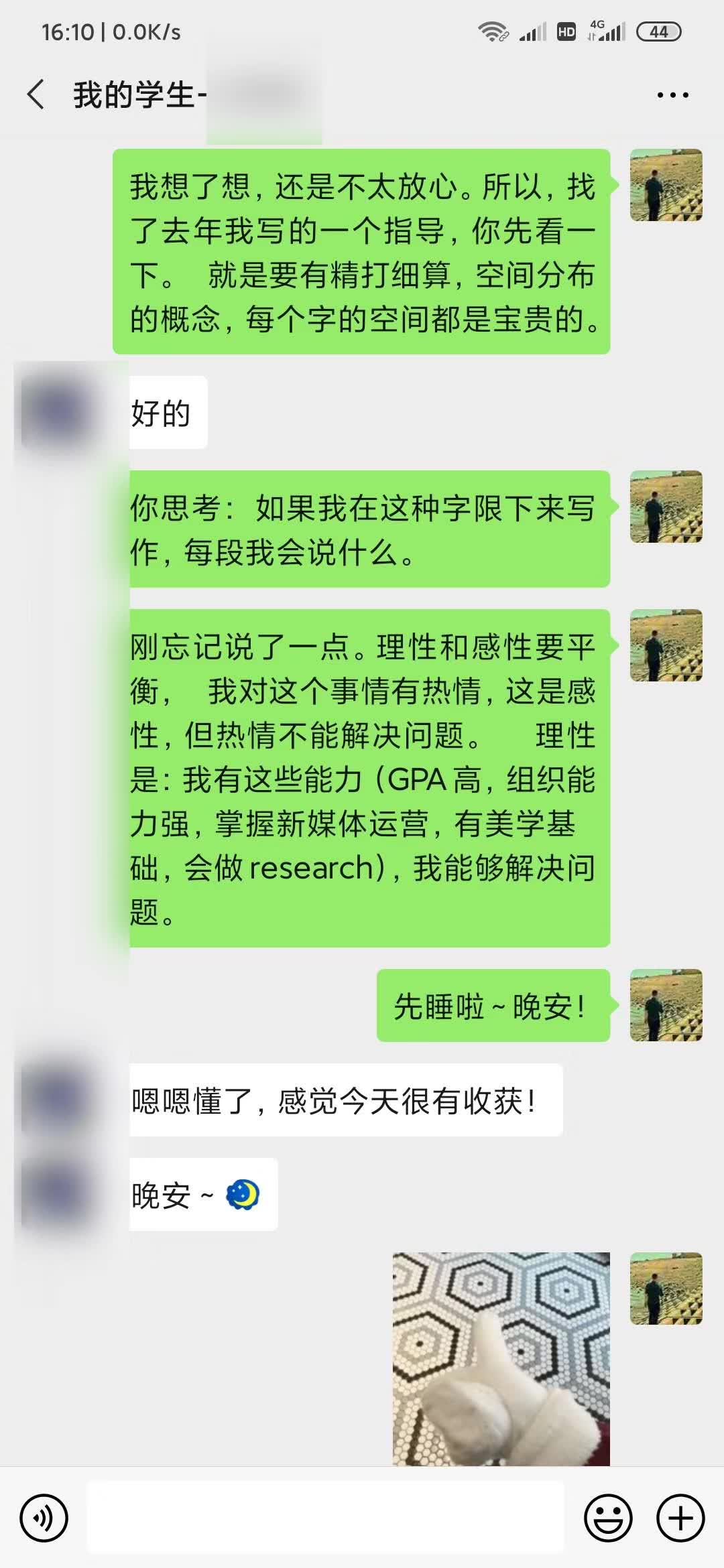724x1568 pixels.
Task: Open the emoji sticker panel
Action: pyautogui.click(x=608, y=1518)
